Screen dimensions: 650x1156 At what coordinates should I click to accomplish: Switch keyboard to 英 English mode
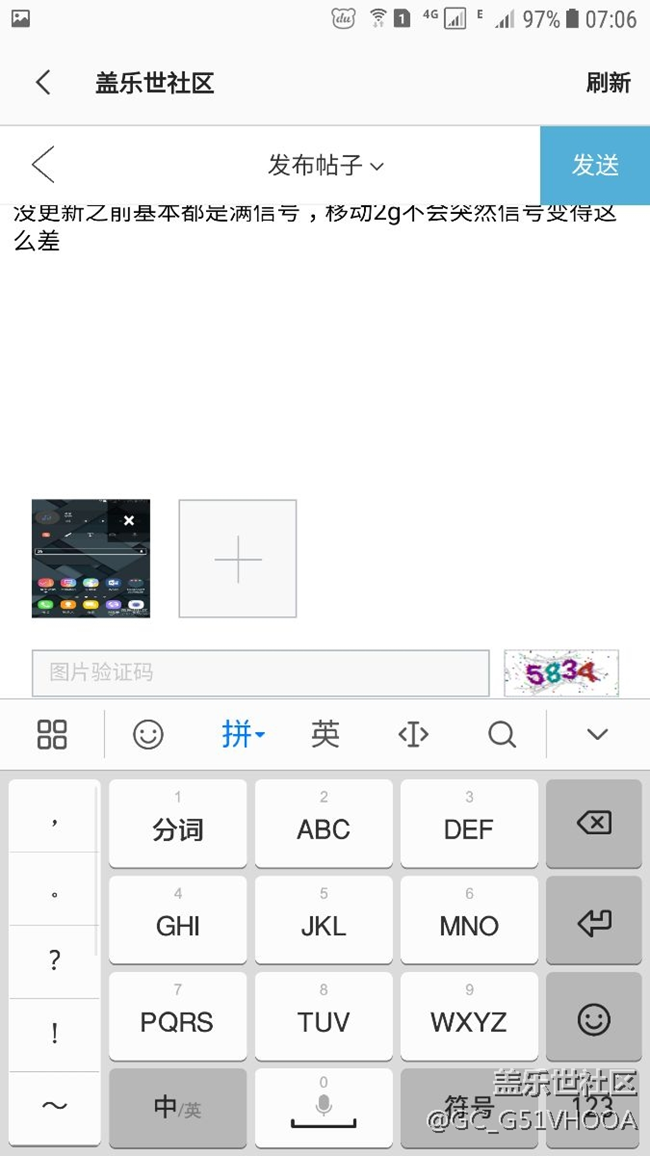point(325,735)
